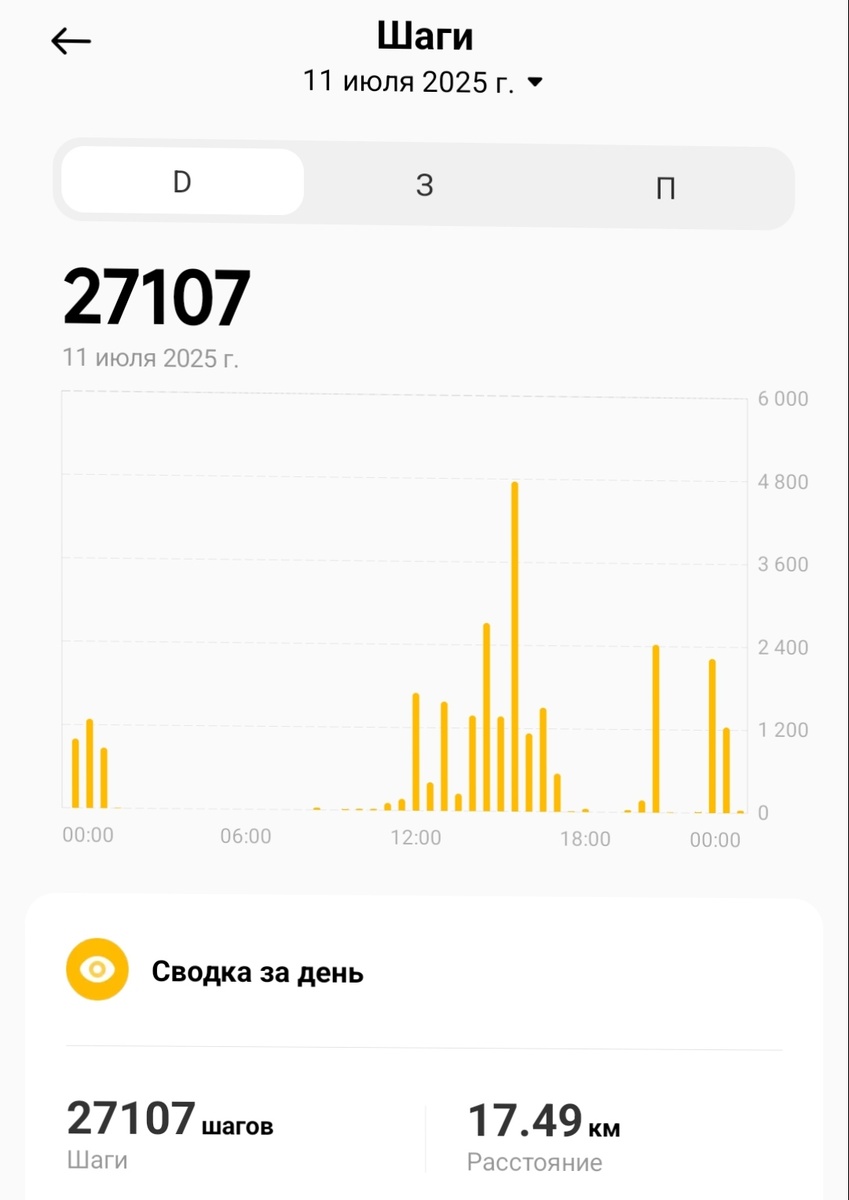The height and width of the screenshot is (1200, 849).
Task: Open the date picker for 11 июля 2025
Action: pyautogui.click(x=423, y=82)
